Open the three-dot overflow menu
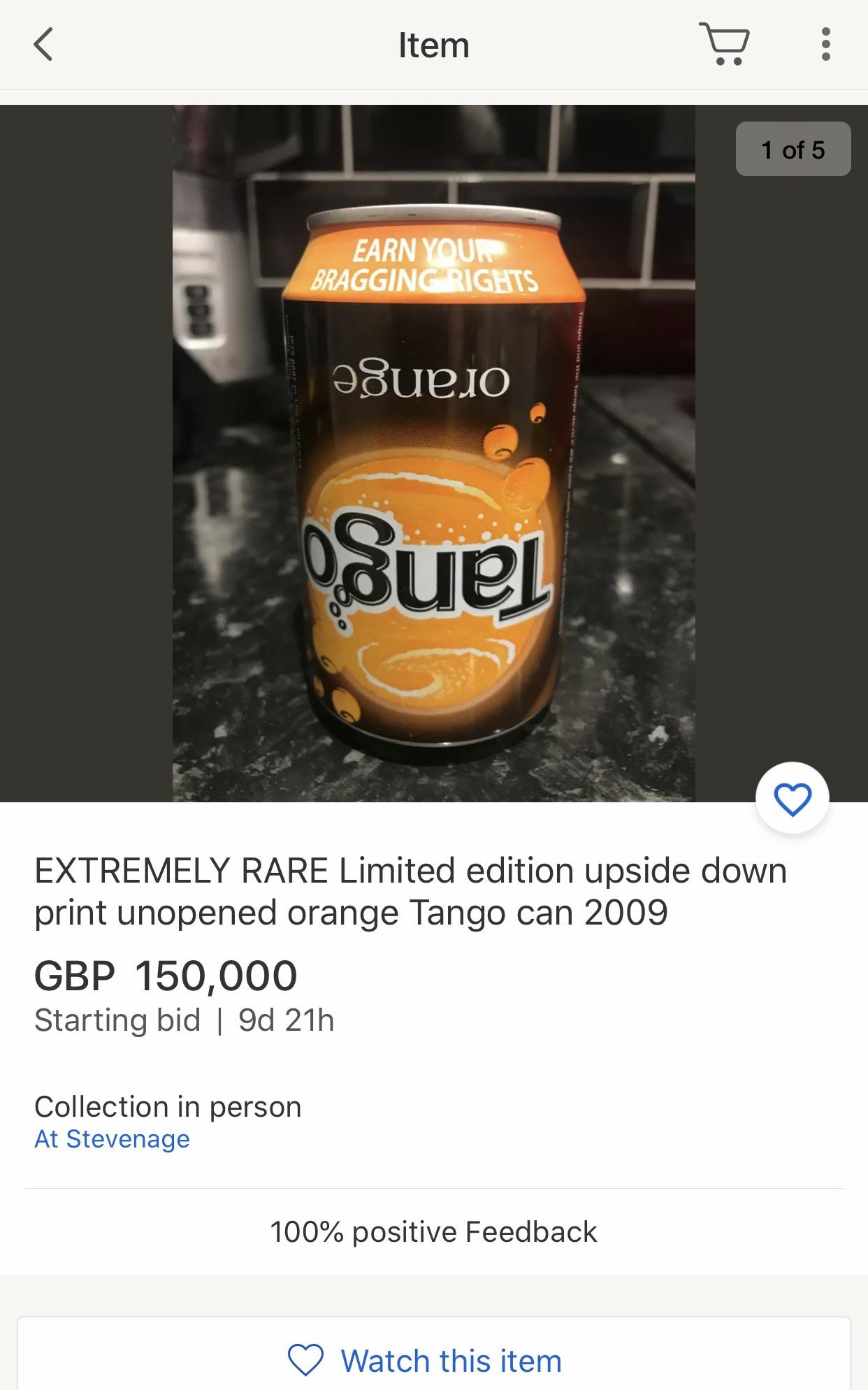The width and height of the screenshot is (868, 1390). point(825,45)
